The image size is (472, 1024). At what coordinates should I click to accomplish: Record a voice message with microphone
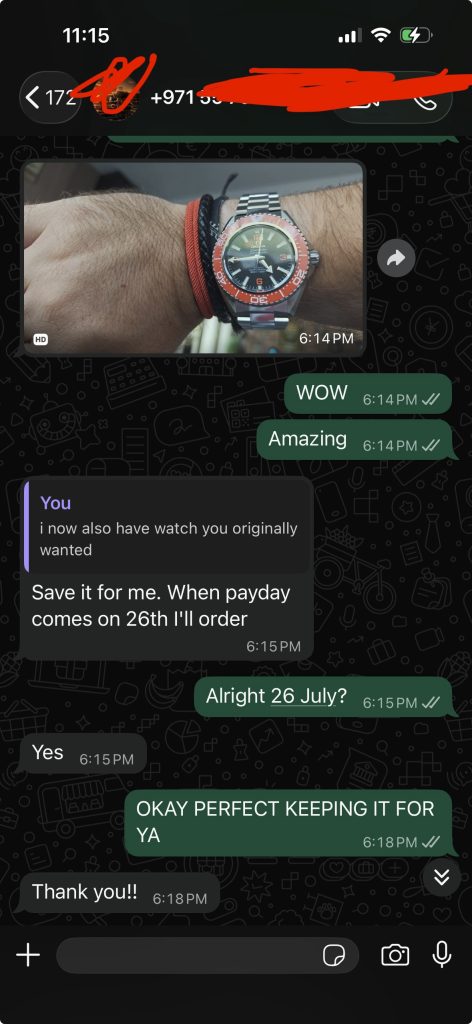(x=442, y=955)
